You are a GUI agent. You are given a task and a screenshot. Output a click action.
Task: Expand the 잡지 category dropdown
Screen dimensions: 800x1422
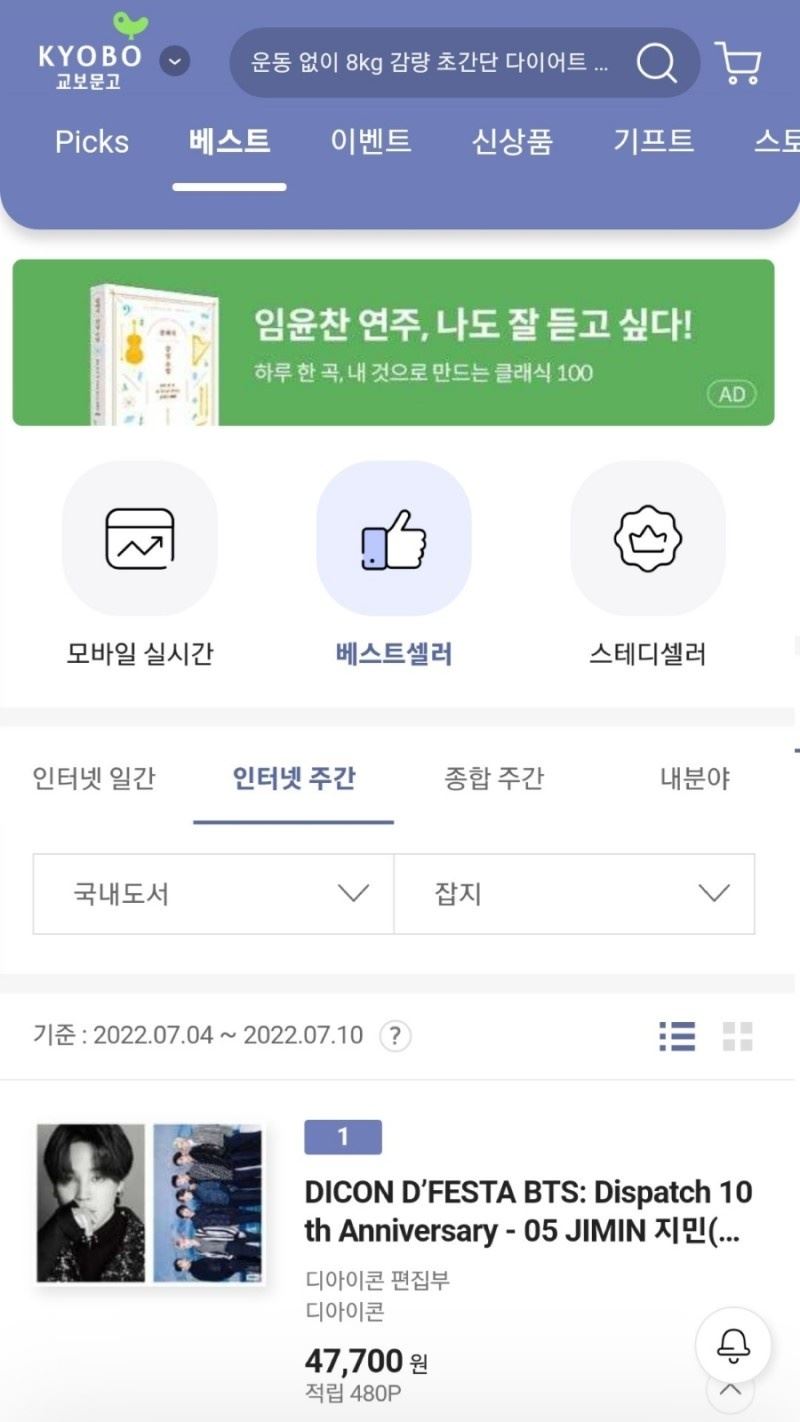pos(574,893)
